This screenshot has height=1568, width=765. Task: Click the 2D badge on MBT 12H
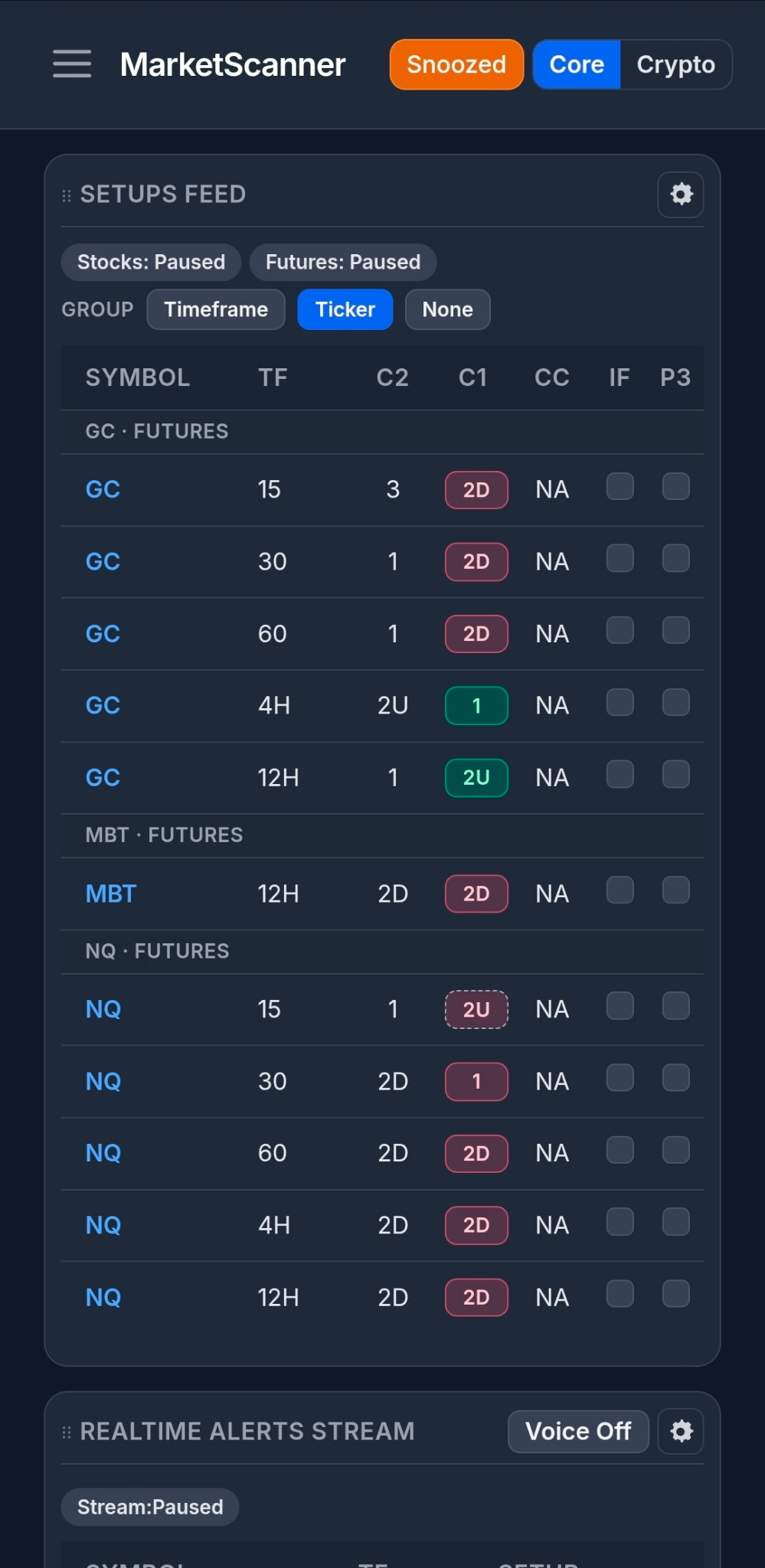pos(475,893)
